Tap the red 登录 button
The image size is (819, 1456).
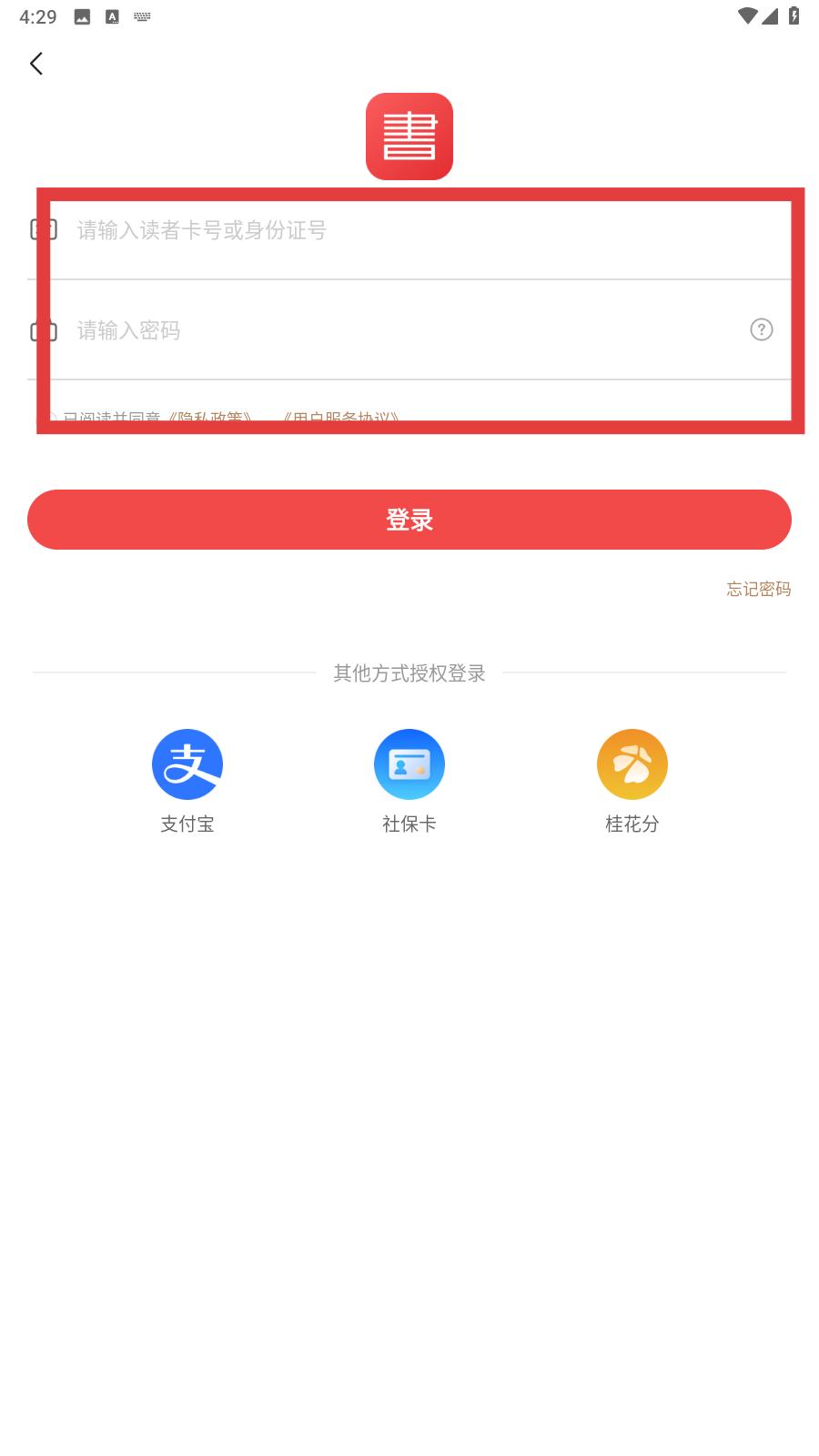[x=409, y=520]
